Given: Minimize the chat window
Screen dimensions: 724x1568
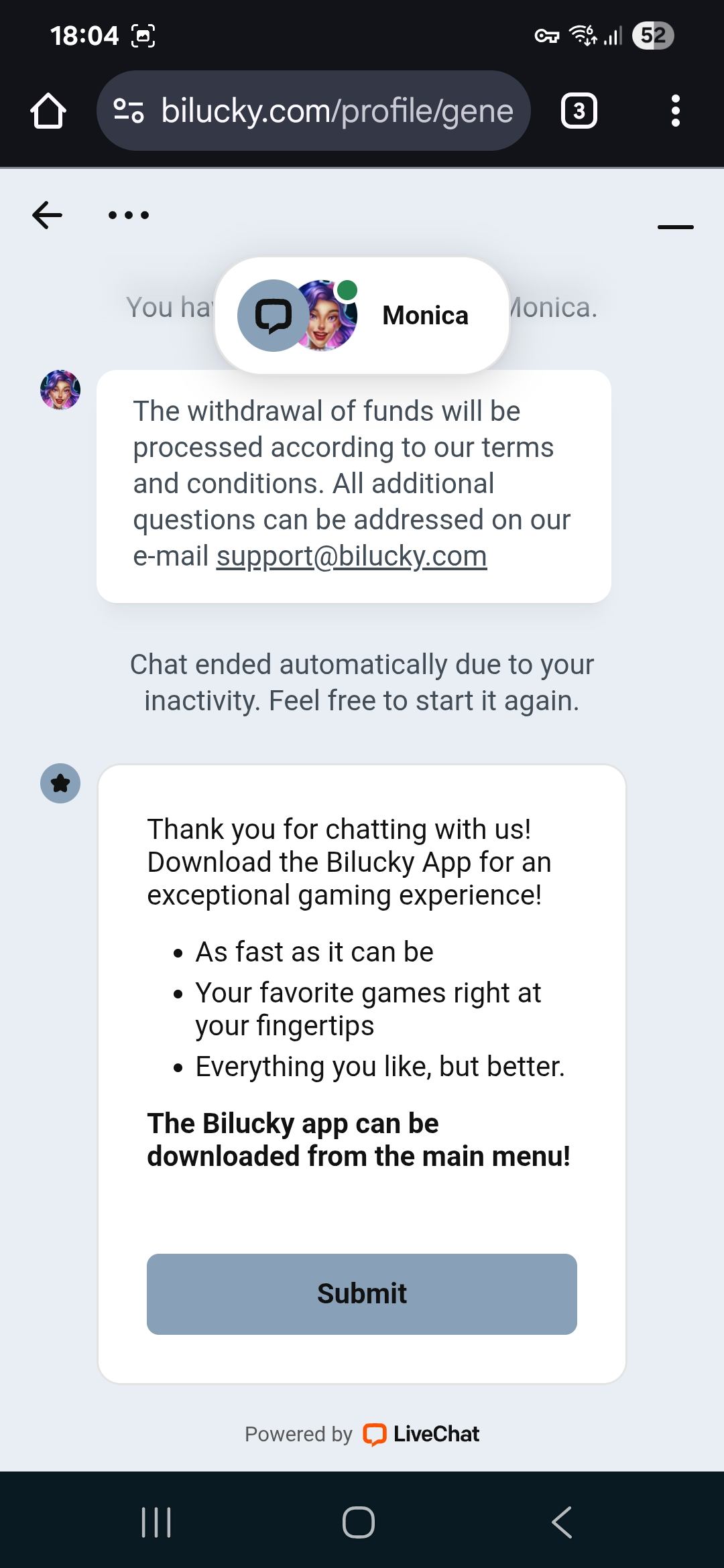Looking at the screenshot, I should tap(675, 227).
